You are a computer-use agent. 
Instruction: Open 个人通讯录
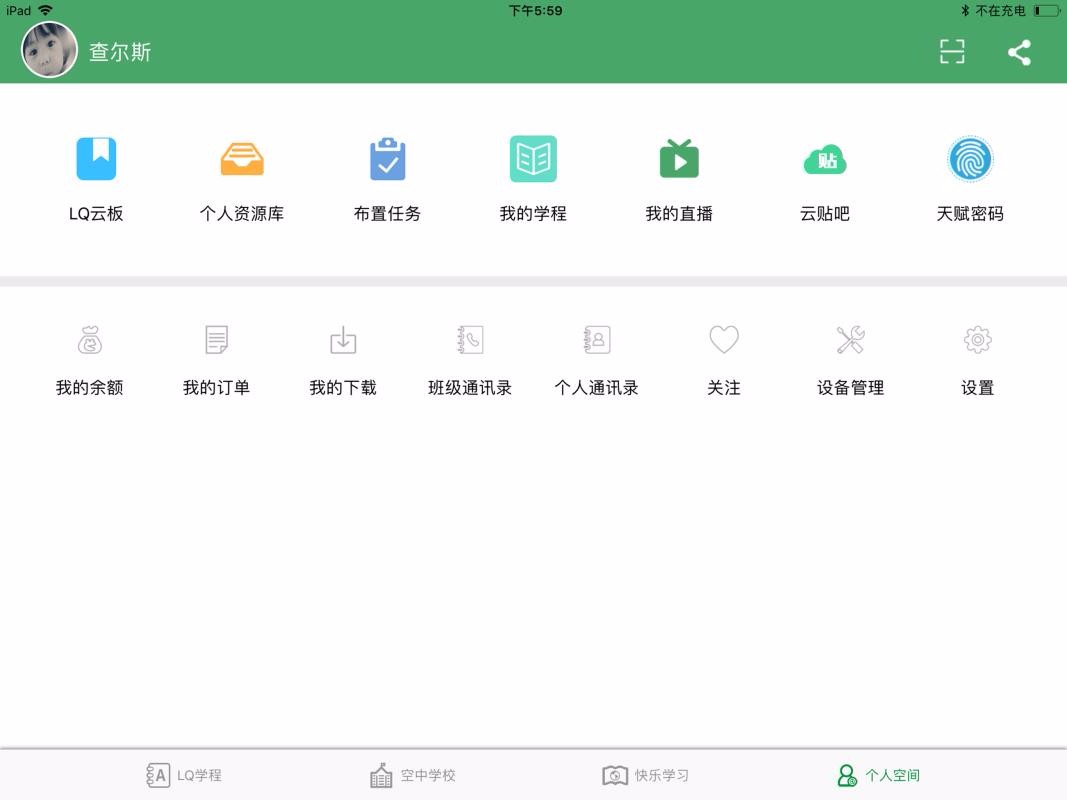tap(597, 360)
